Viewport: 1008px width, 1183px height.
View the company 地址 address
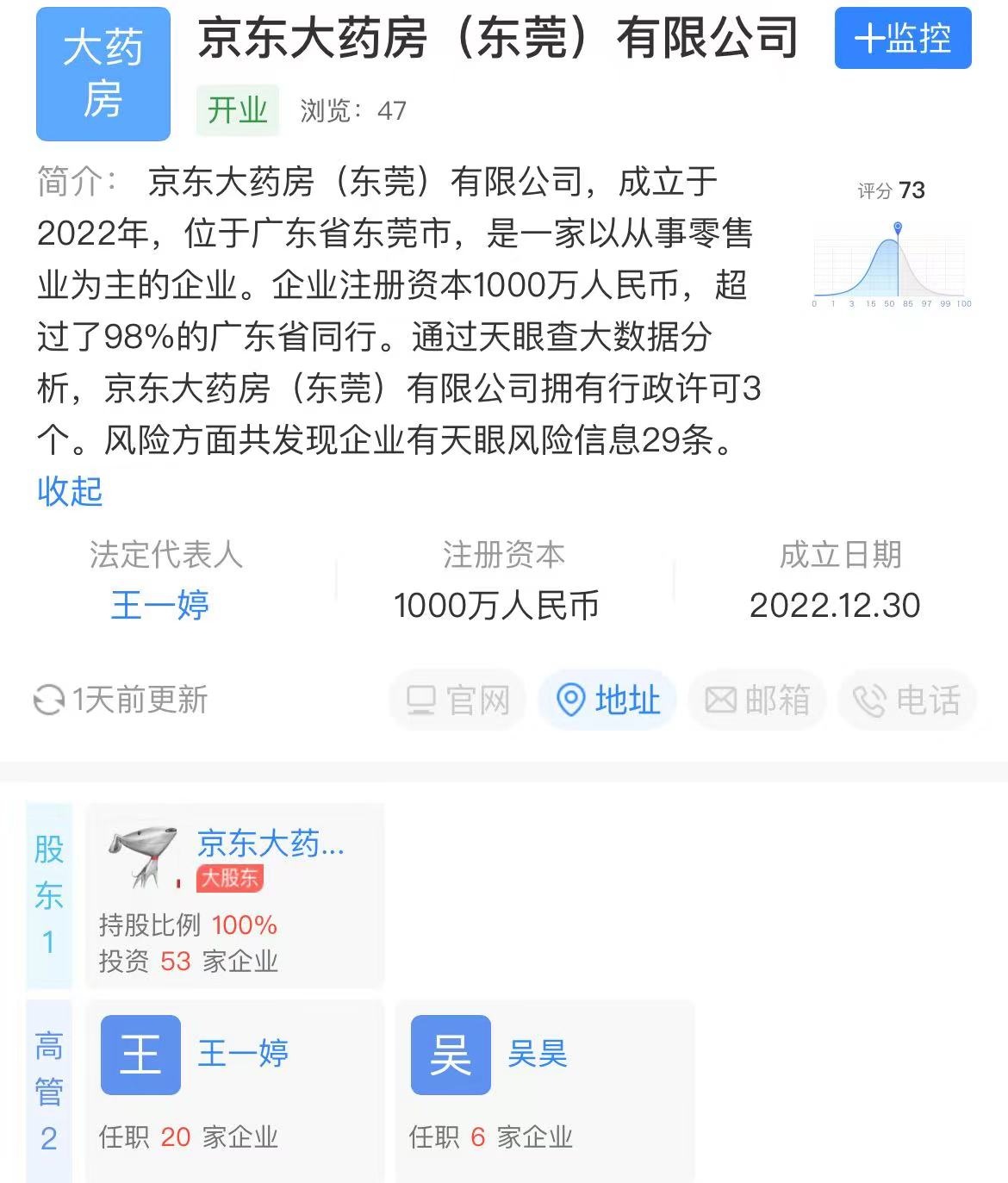coord(608,700)
